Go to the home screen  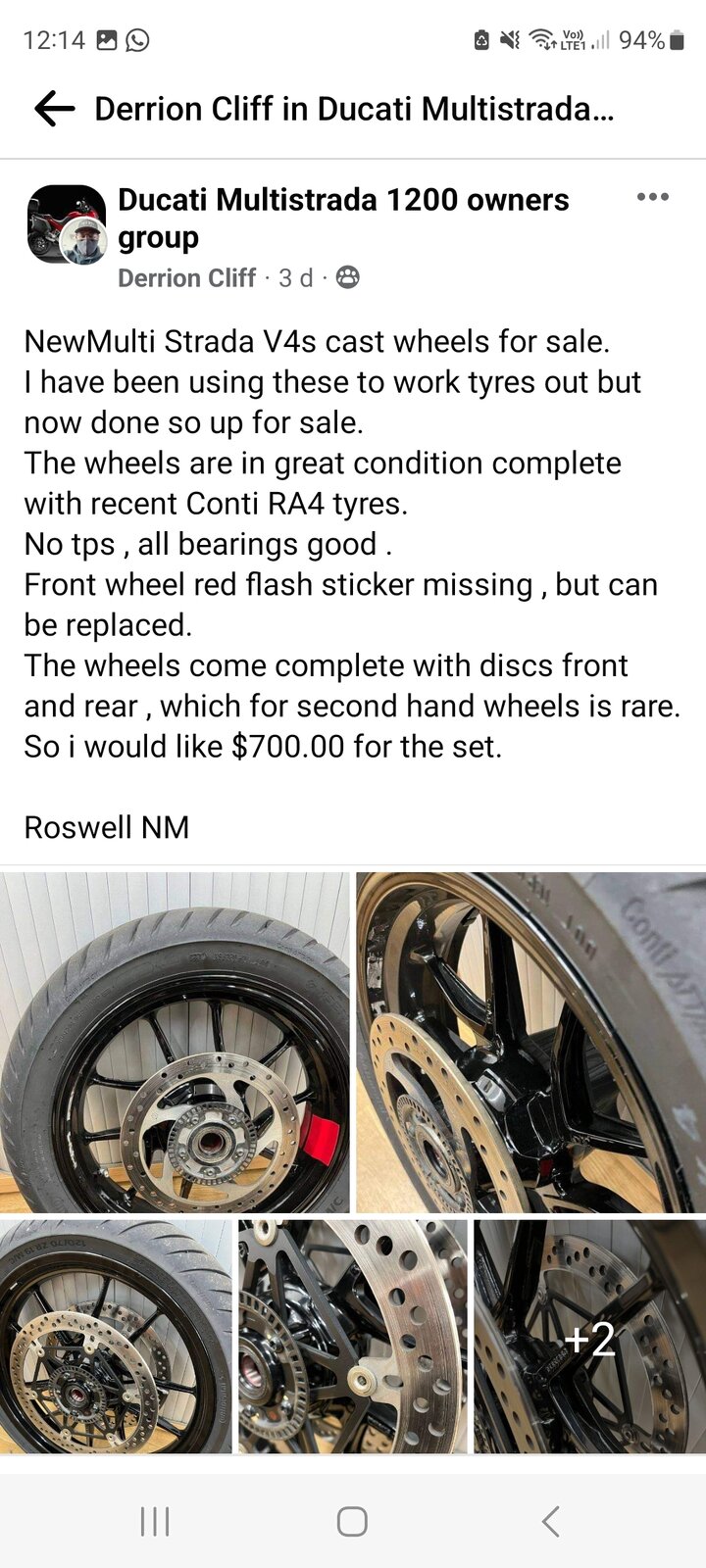[352, 1521]
